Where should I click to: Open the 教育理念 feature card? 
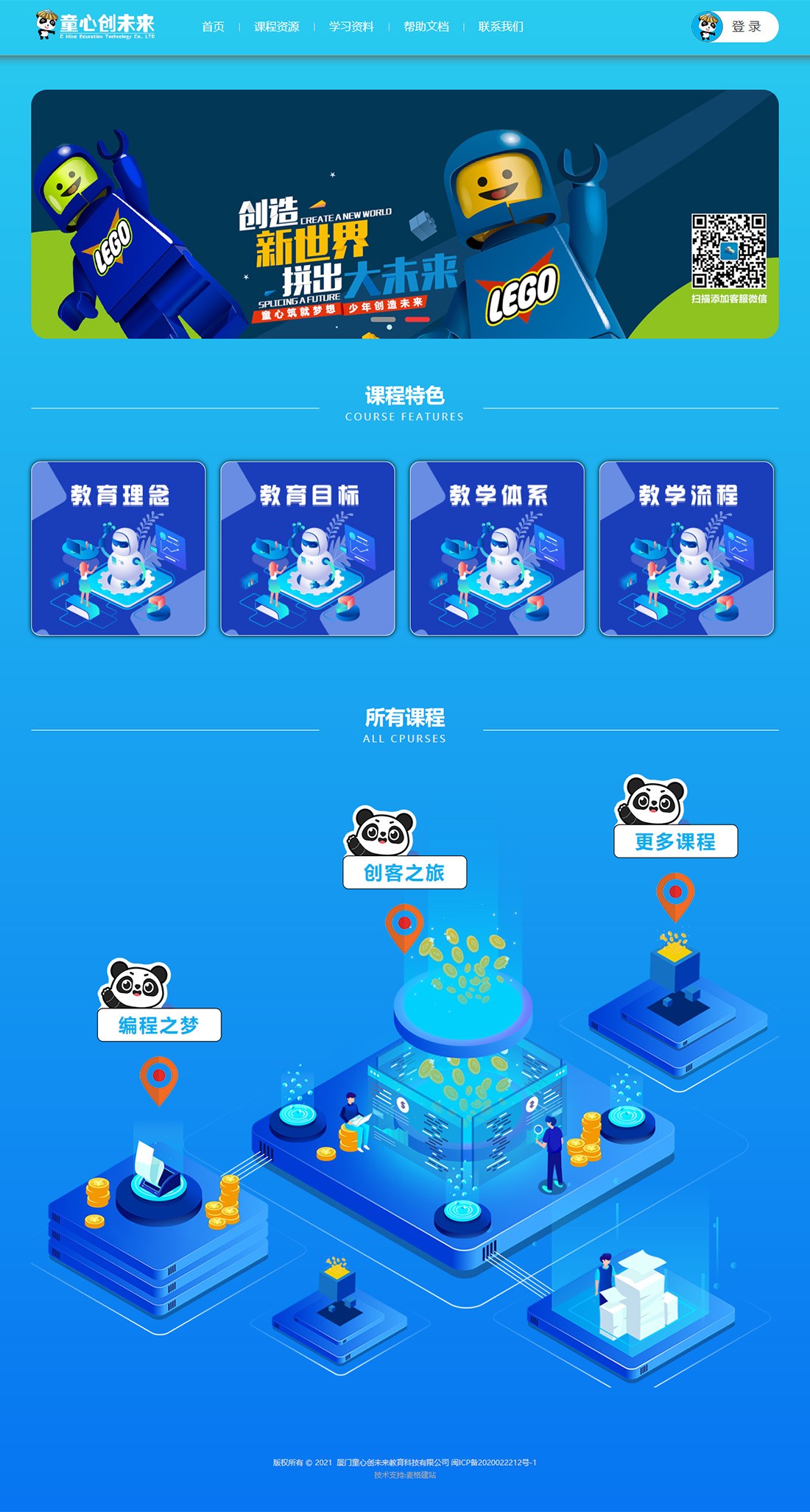coord(119,548)
